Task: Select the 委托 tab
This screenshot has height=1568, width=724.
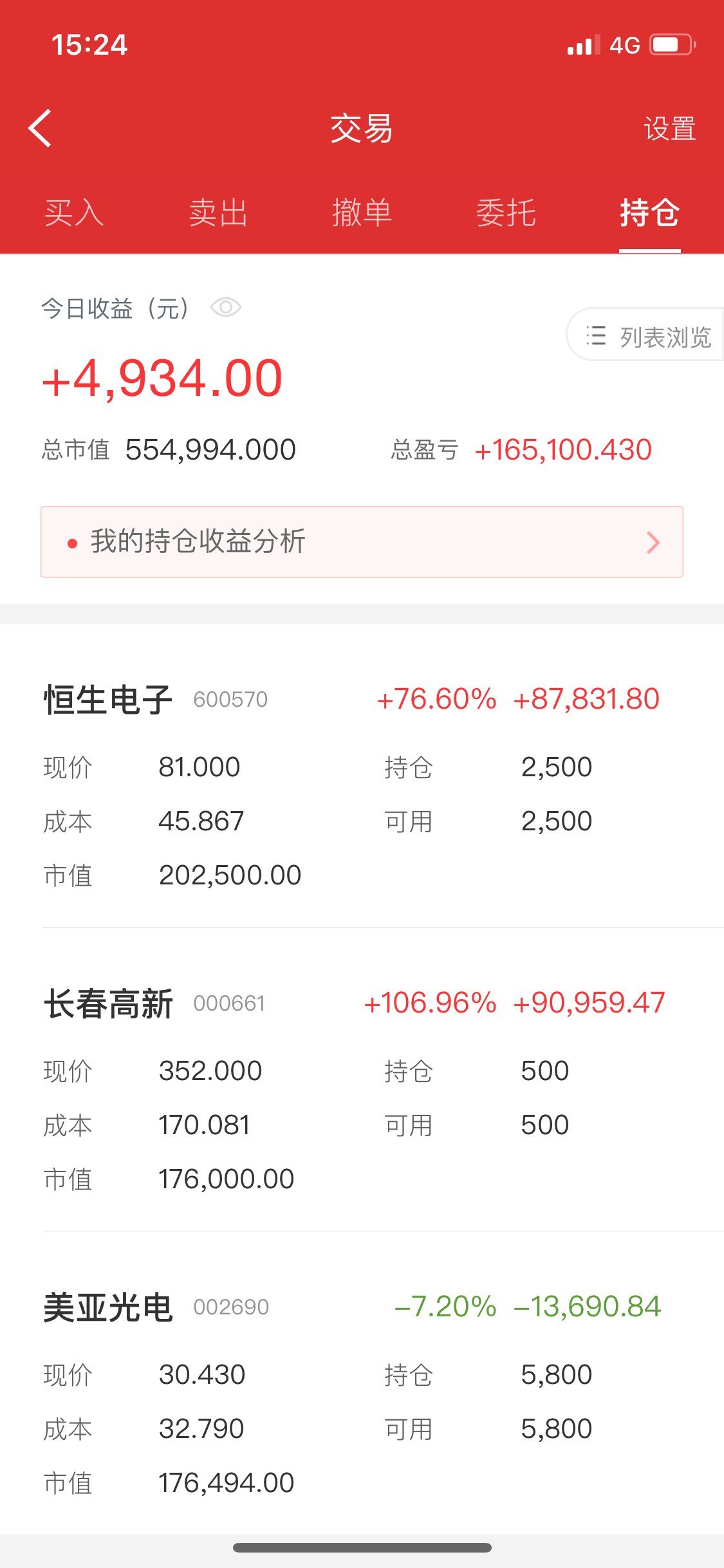Action: 506,212
